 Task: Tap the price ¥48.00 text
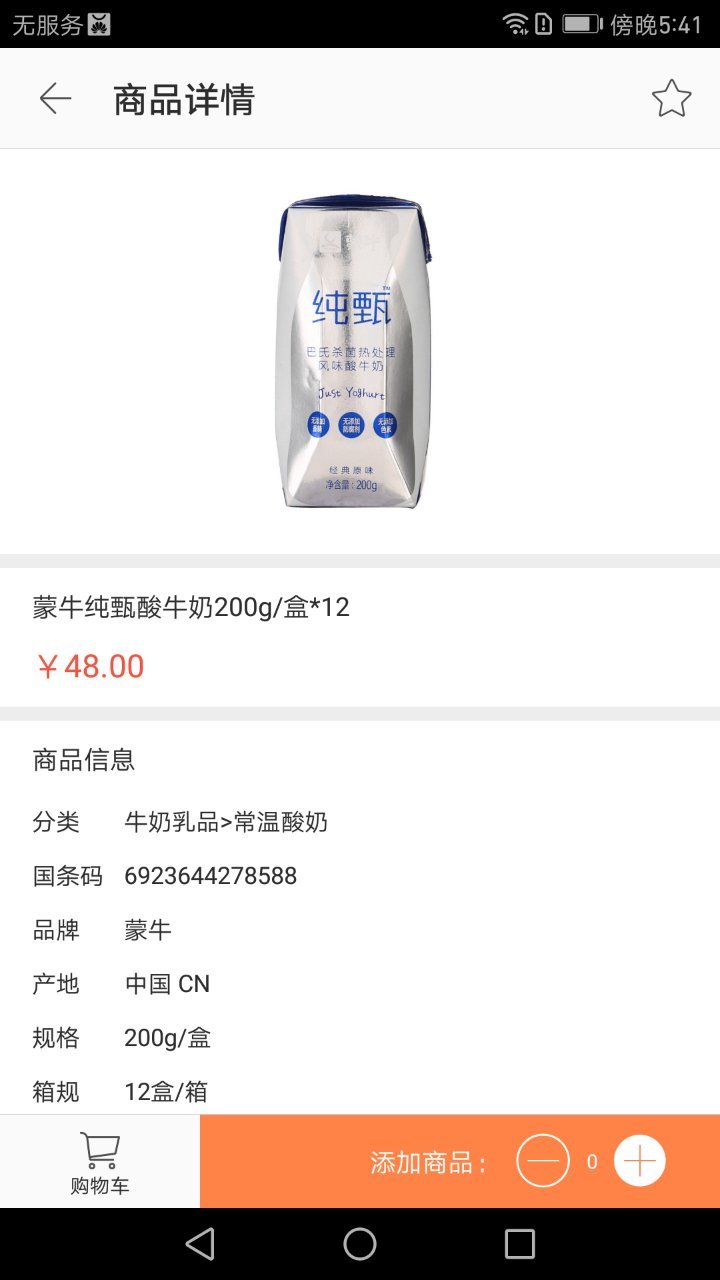pos(91,666)
